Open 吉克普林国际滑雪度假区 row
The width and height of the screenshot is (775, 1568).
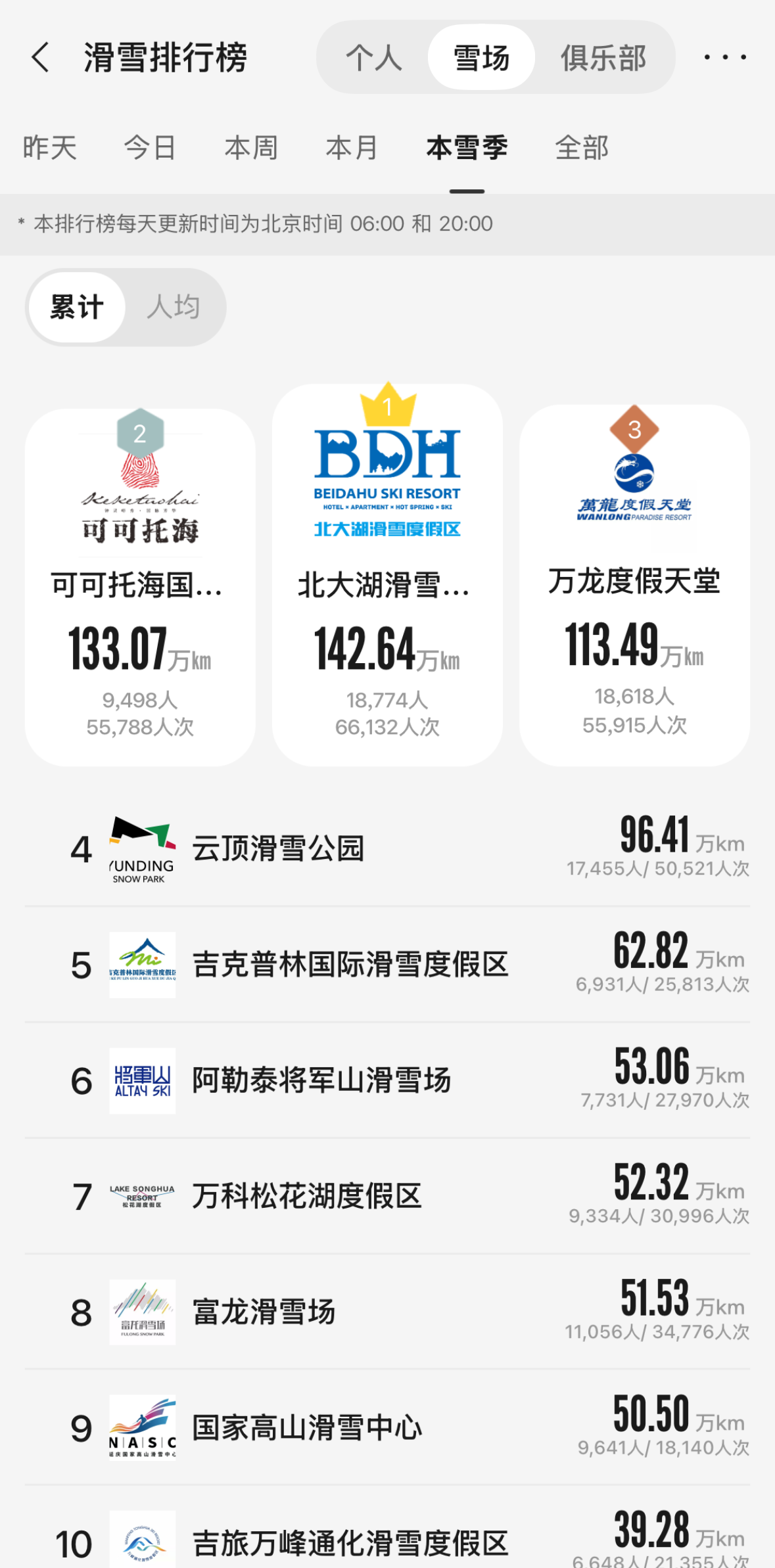387,964
